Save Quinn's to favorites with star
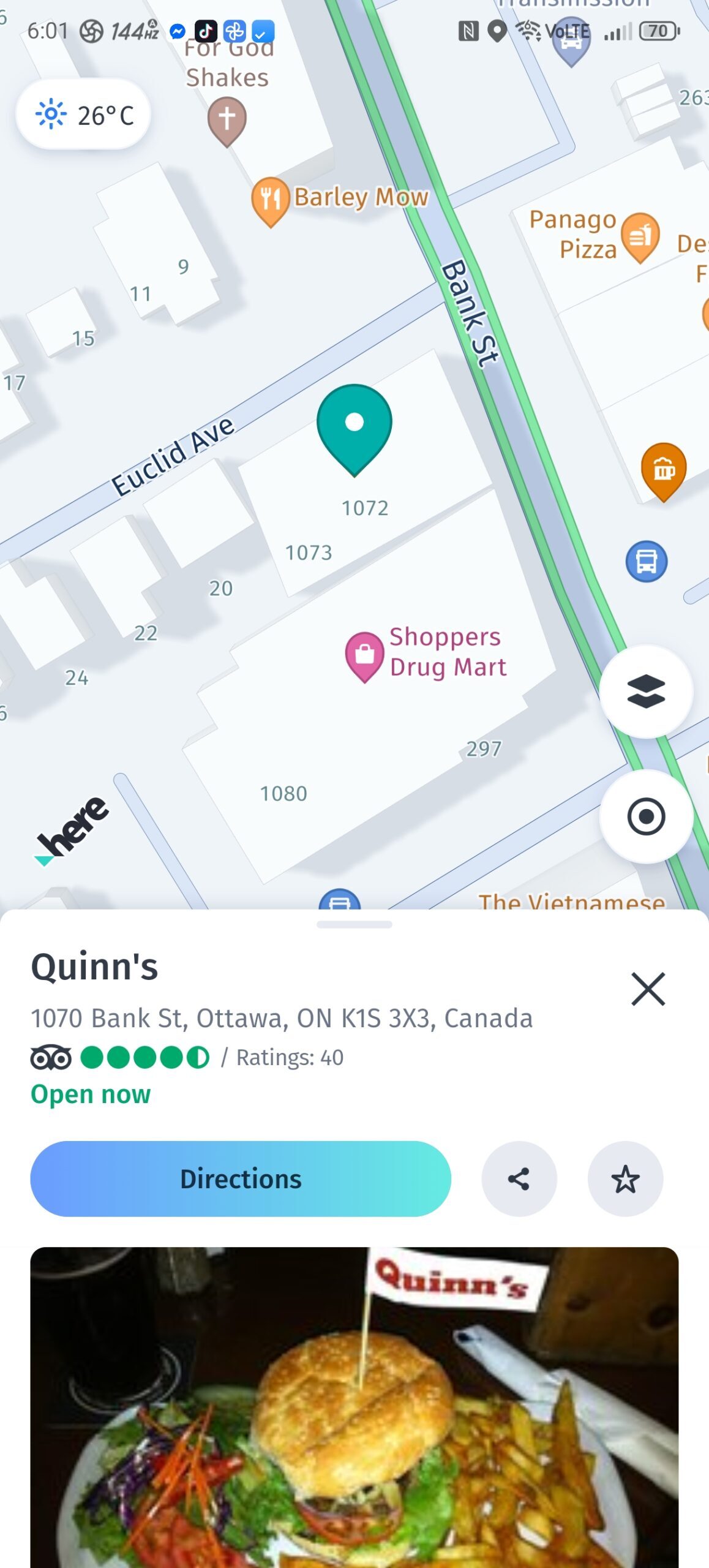Viewport: 709px width, 1568px height. 625,1178
